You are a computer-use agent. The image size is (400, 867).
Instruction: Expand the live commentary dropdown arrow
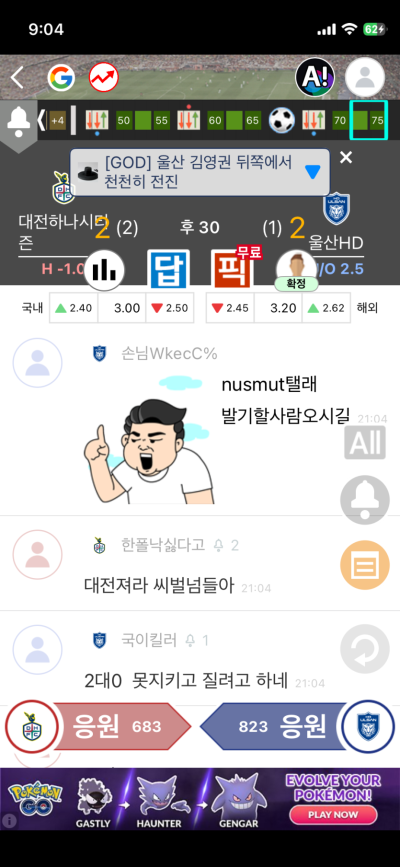click(x=313, y=172)
